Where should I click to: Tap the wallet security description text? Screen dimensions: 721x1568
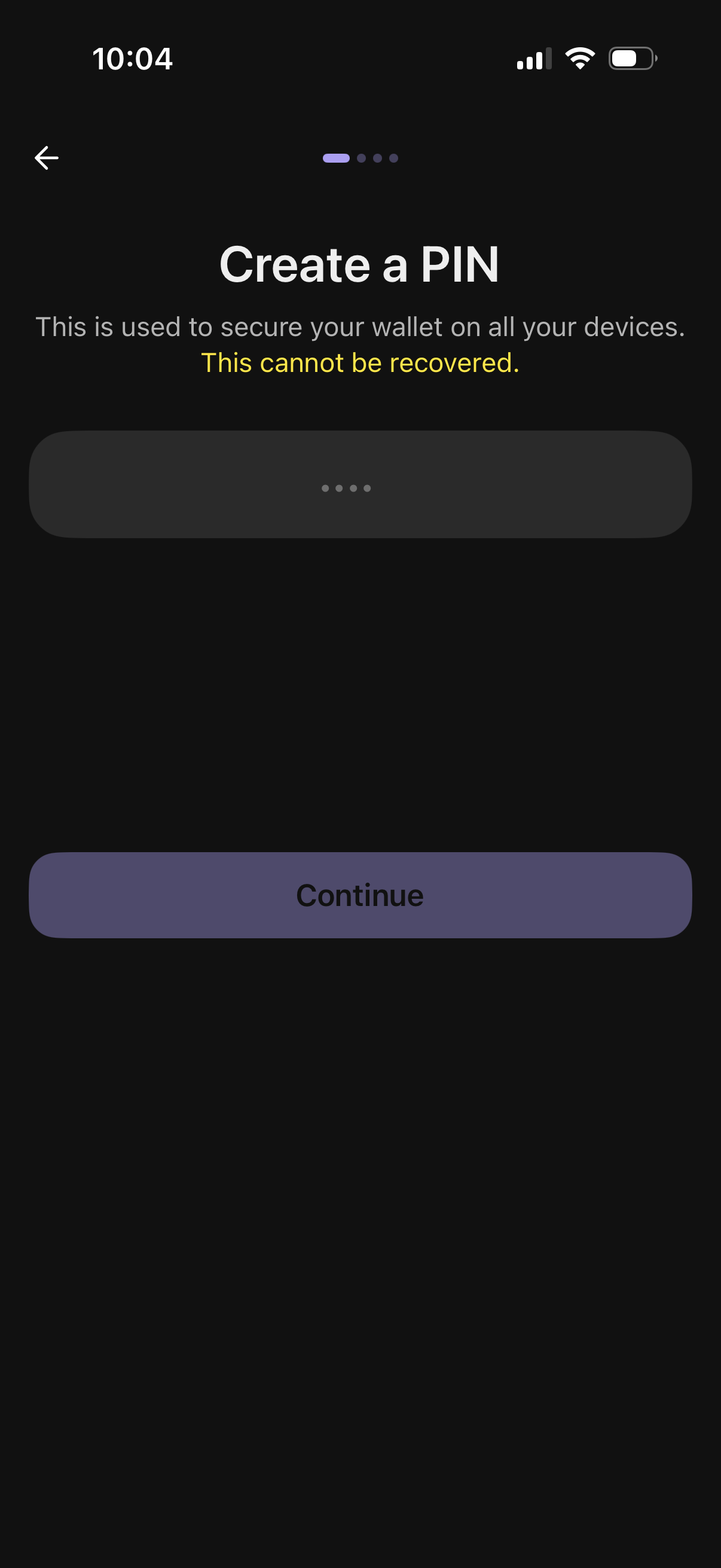360,327
